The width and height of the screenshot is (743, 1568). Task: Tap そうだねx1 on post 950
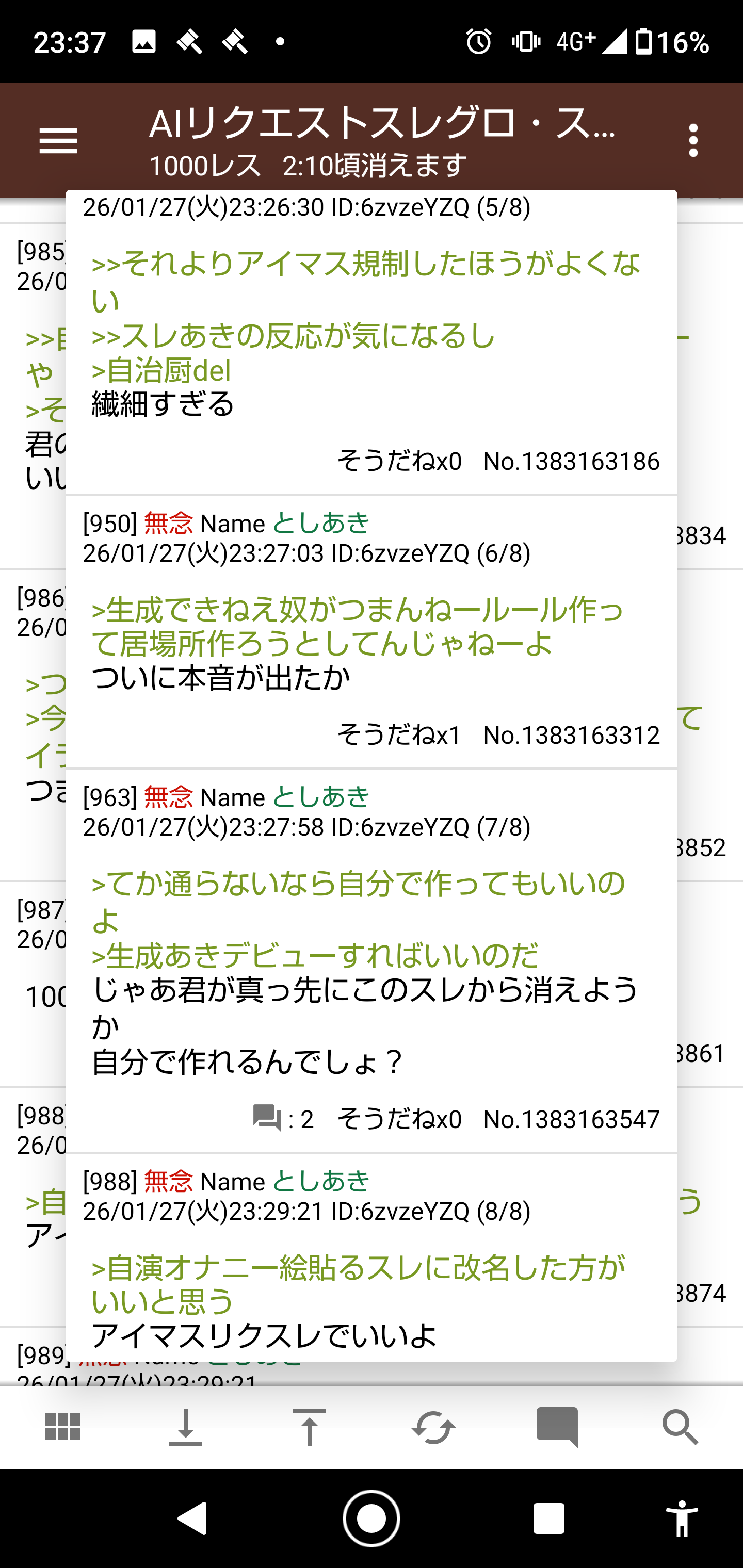pos(399,736)
